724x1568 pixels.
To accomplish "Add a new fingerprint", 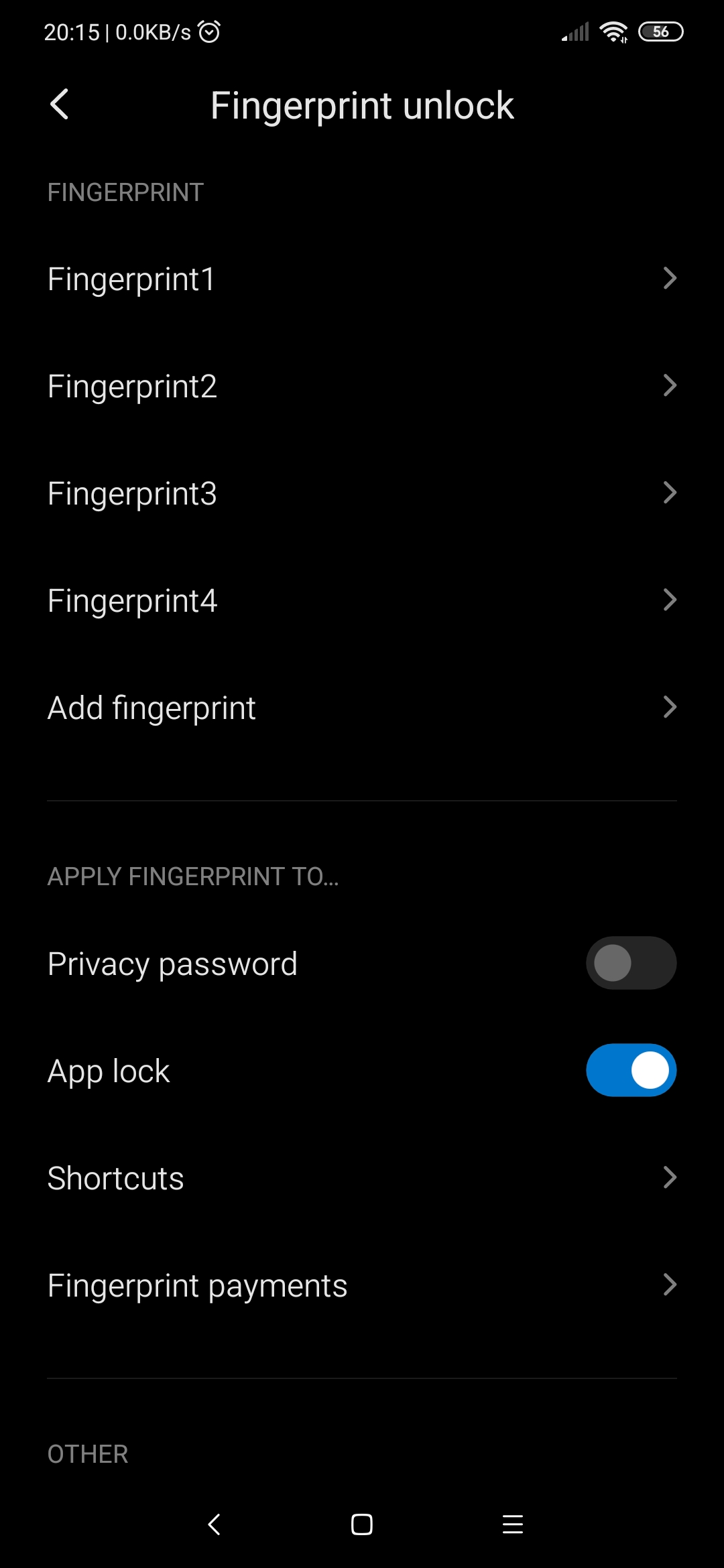I will click(x=362, y=708).
